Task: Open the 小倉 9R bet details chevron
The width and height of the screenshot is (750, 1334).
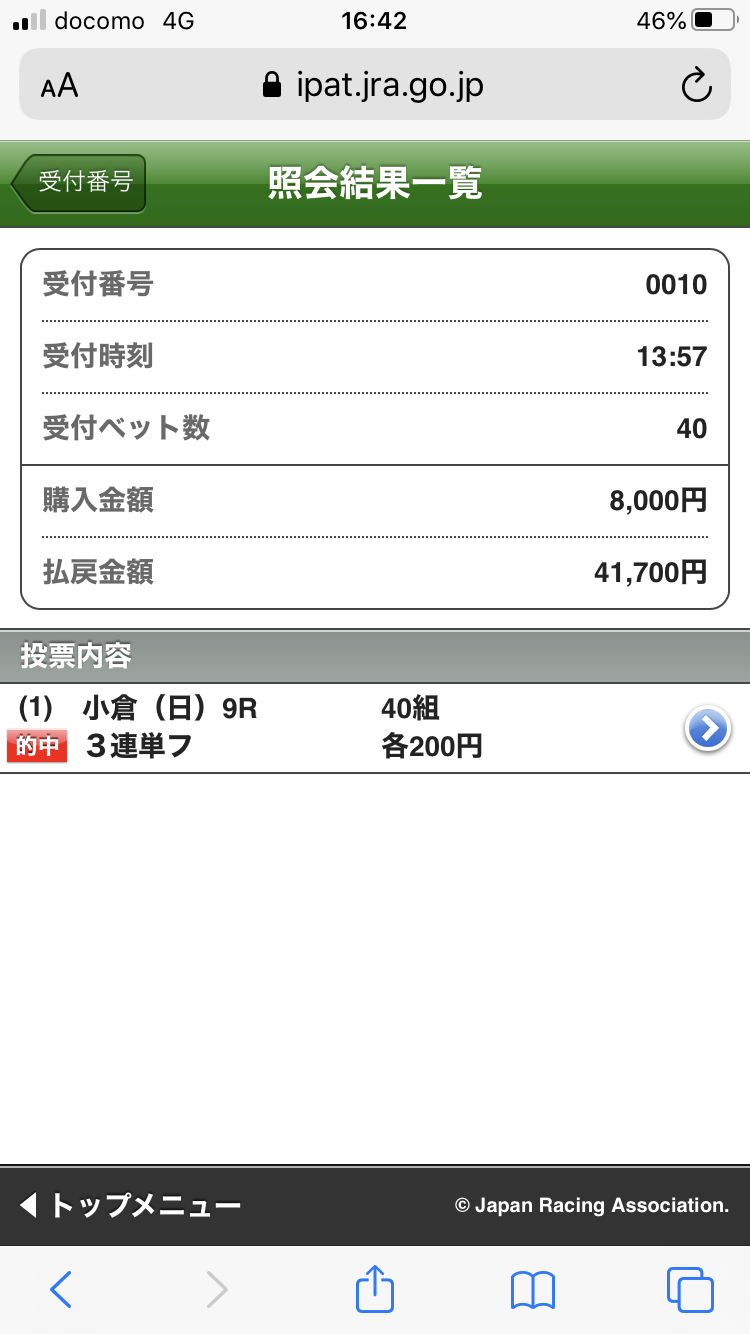Action: coord(708,729)
